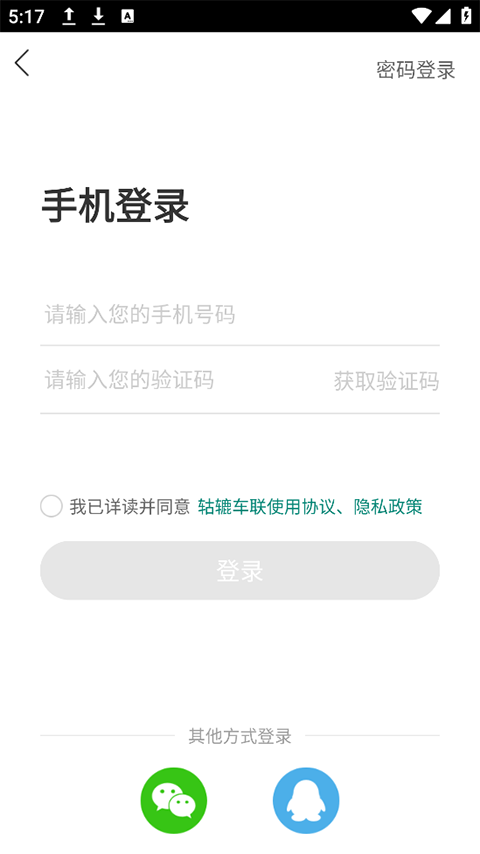Switch to 密码登录 password login
This screenshot has width=480, height=854.
pos(416,70)
